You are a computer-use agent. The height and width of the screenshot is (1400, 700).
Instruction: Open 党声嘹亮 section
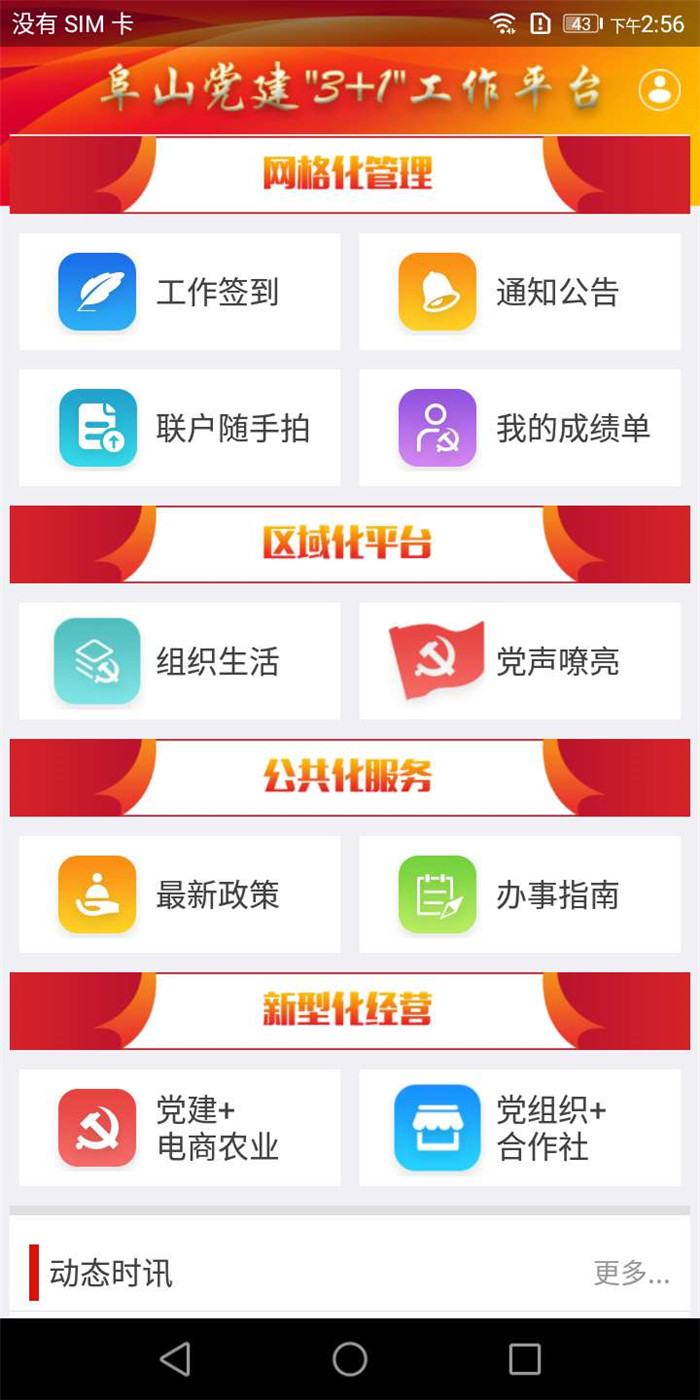point(520,661)
